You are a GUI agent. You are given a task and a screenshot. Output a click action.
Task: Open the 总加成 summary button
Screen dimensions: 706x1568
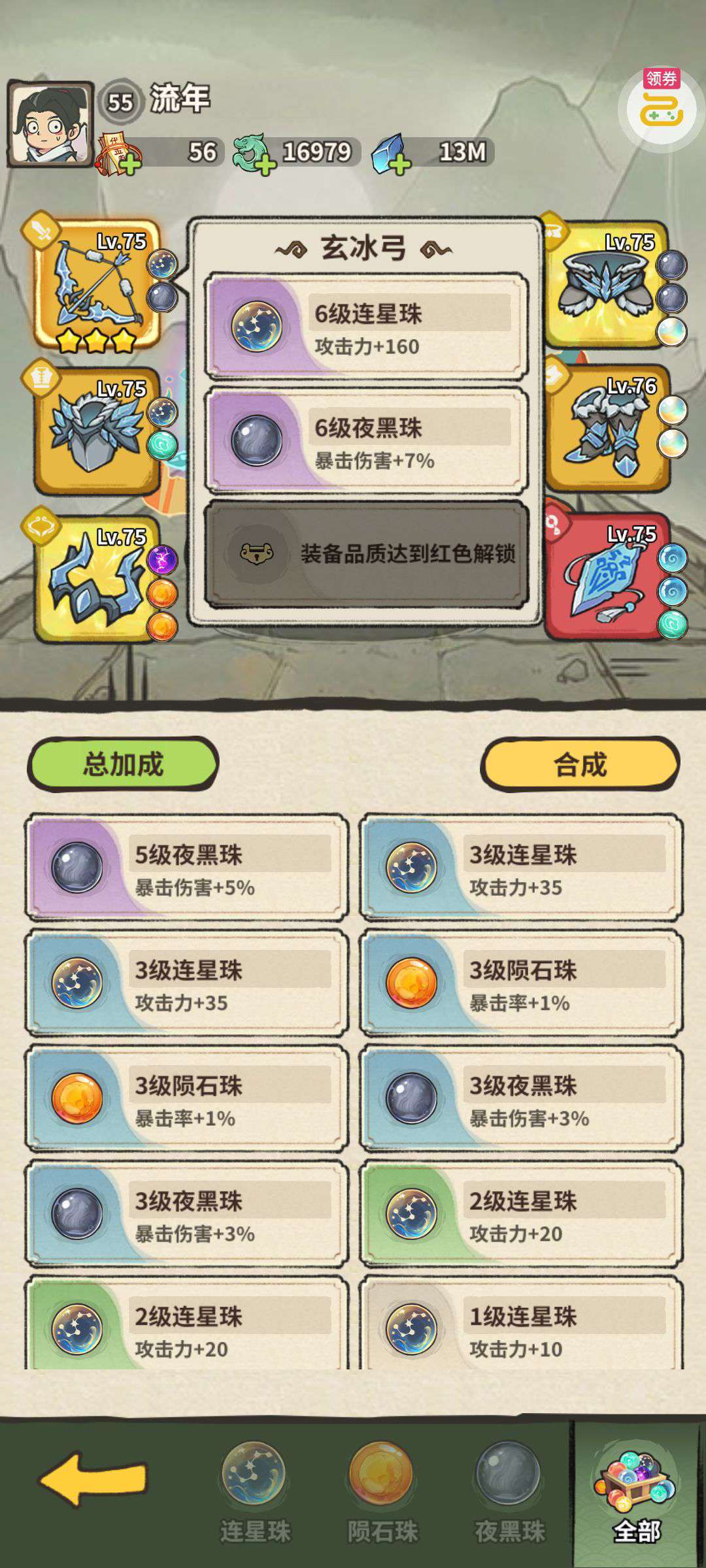tap(122, 764)
